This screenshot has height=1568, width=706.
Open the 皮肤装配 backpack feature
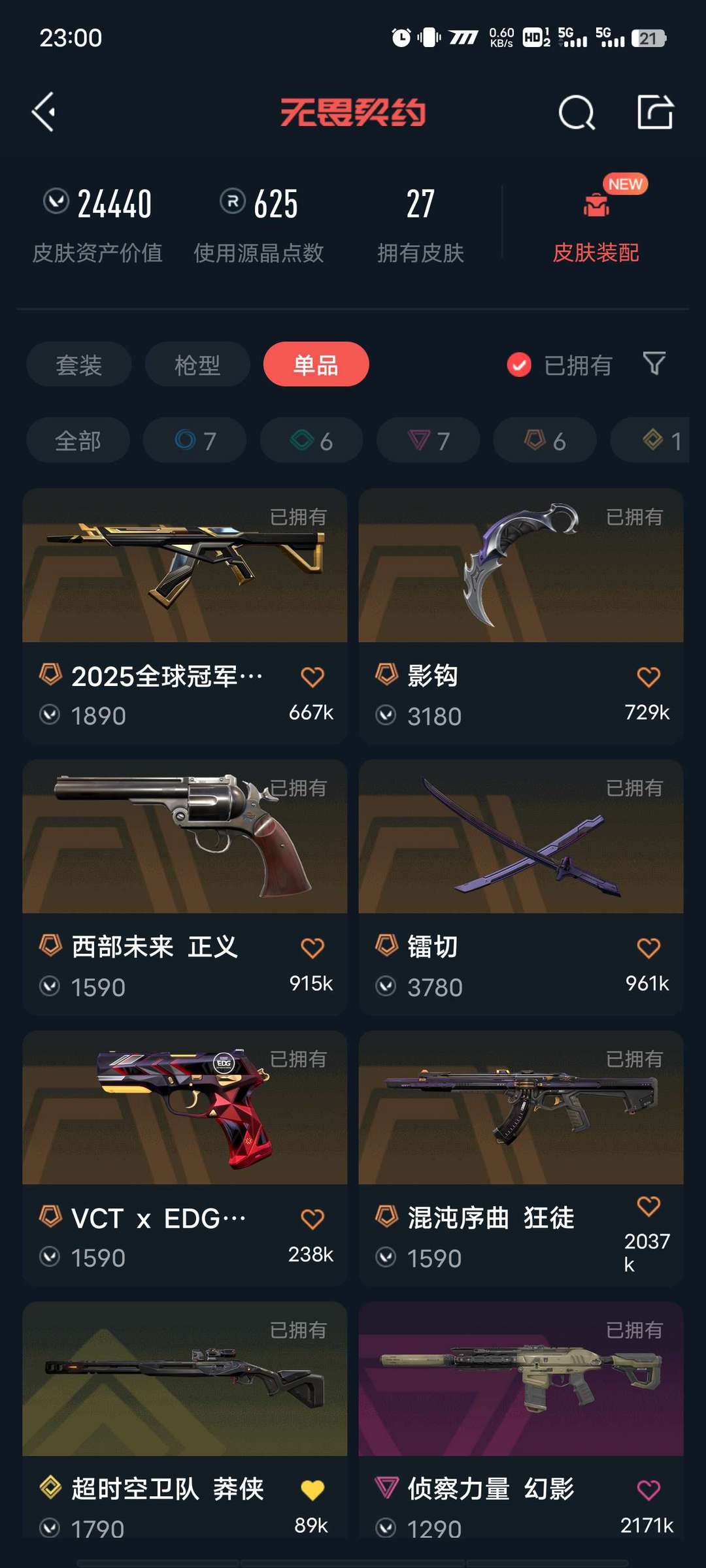[596, 222]
